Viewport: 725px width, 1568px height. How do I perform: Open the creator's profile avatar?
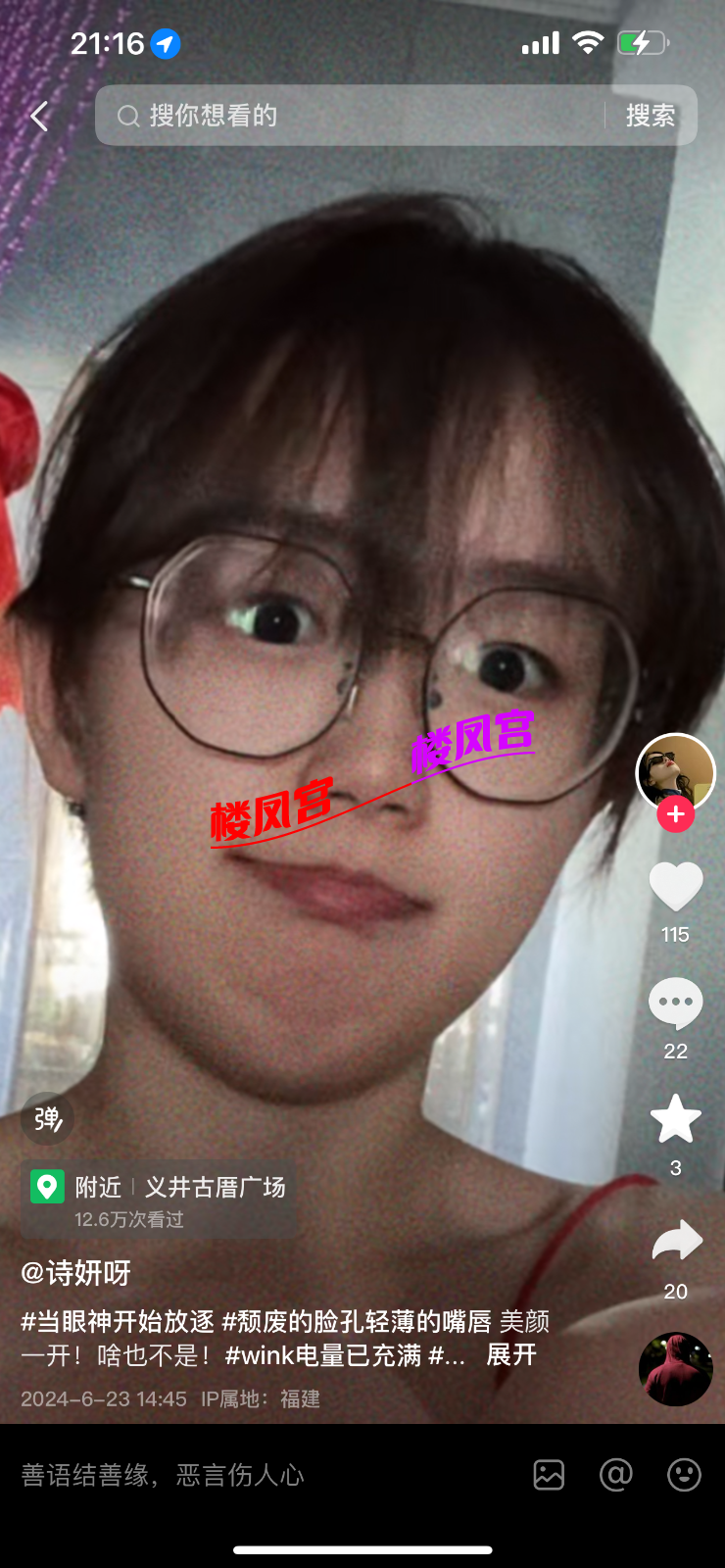[675, 772]
